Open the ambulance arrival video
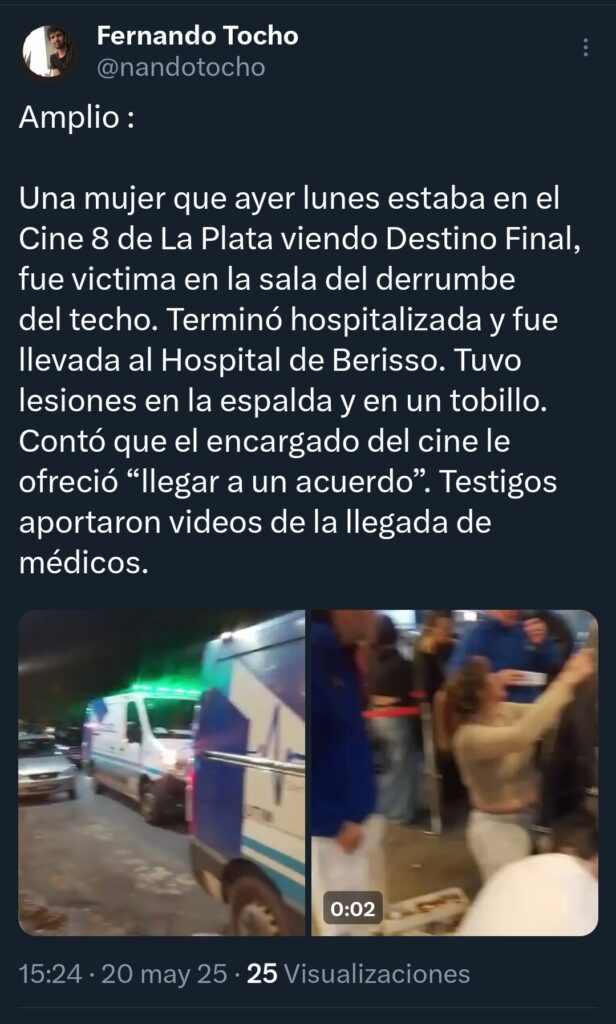 [161, 772]
